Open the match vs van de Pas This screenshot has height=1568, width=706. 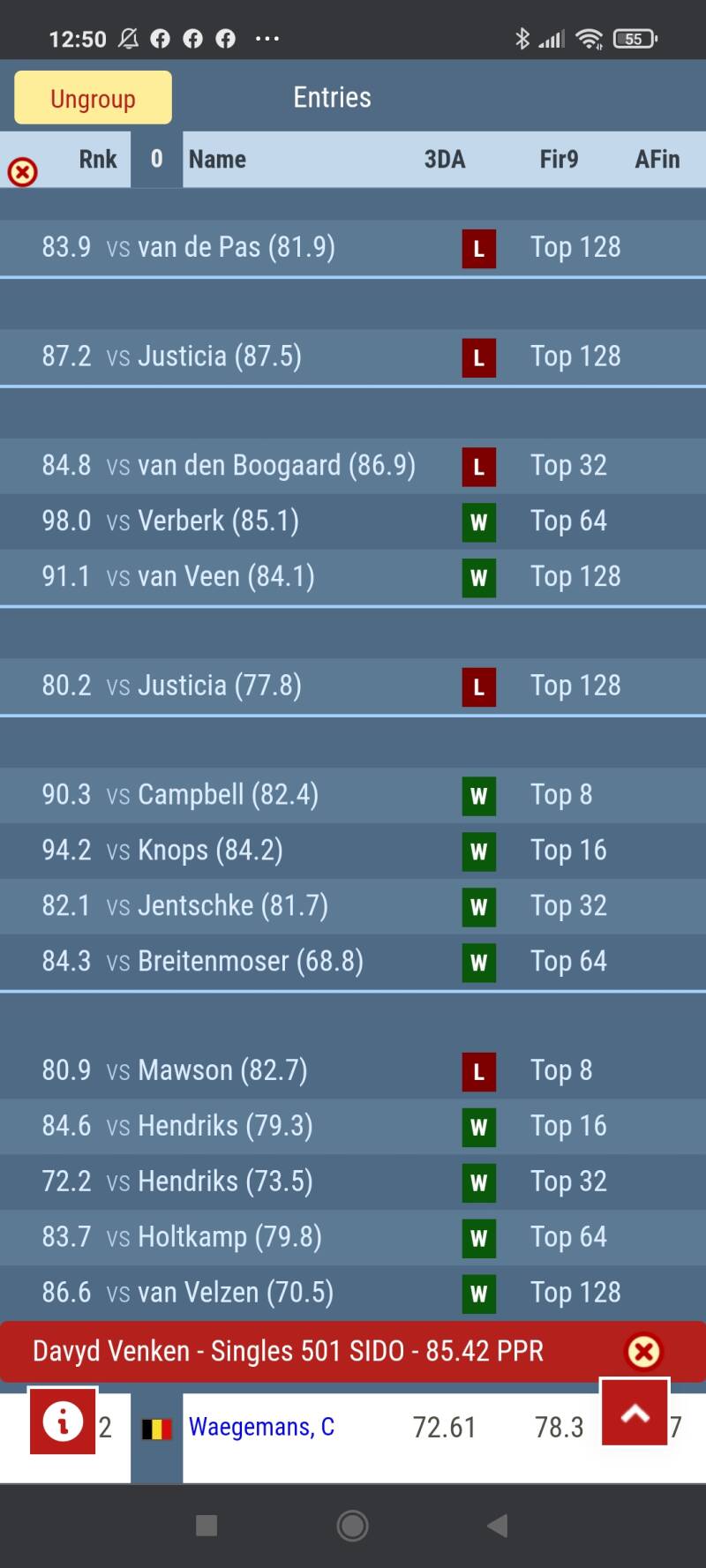coord(236,247)
